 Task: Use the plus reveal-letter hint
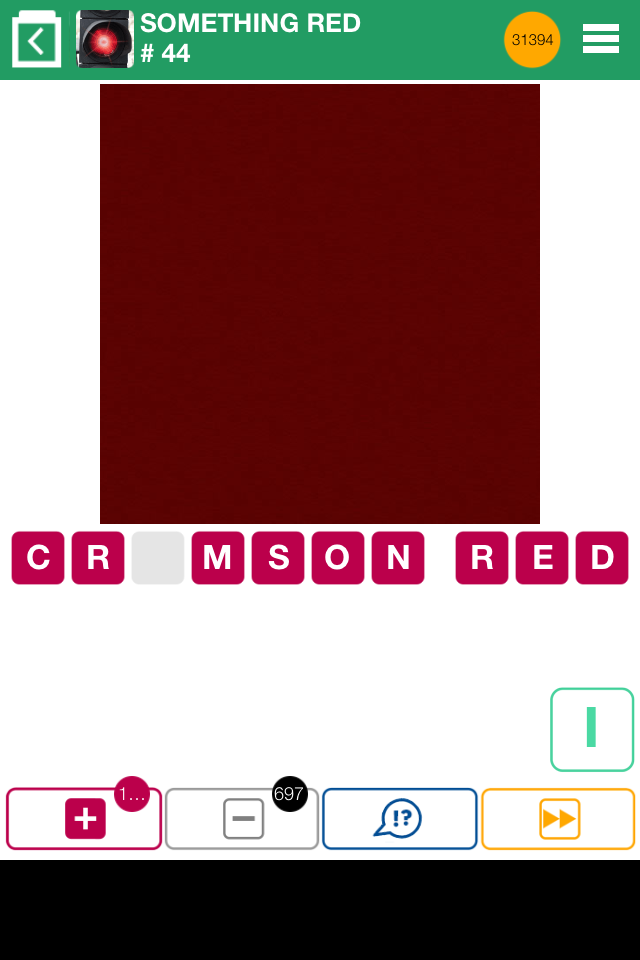click(84, 819)
